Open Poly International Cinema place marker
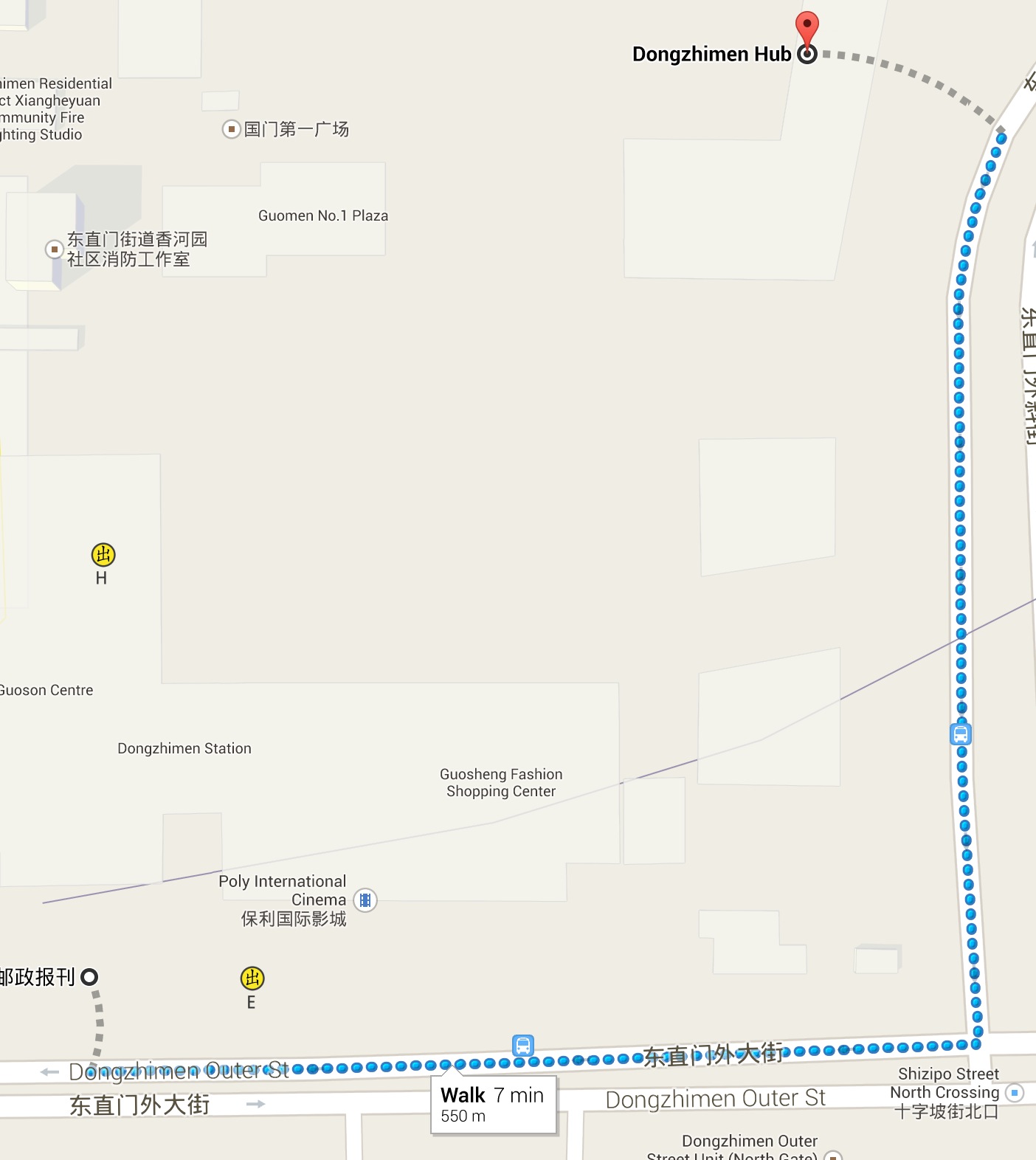 (x=365, y=900)
